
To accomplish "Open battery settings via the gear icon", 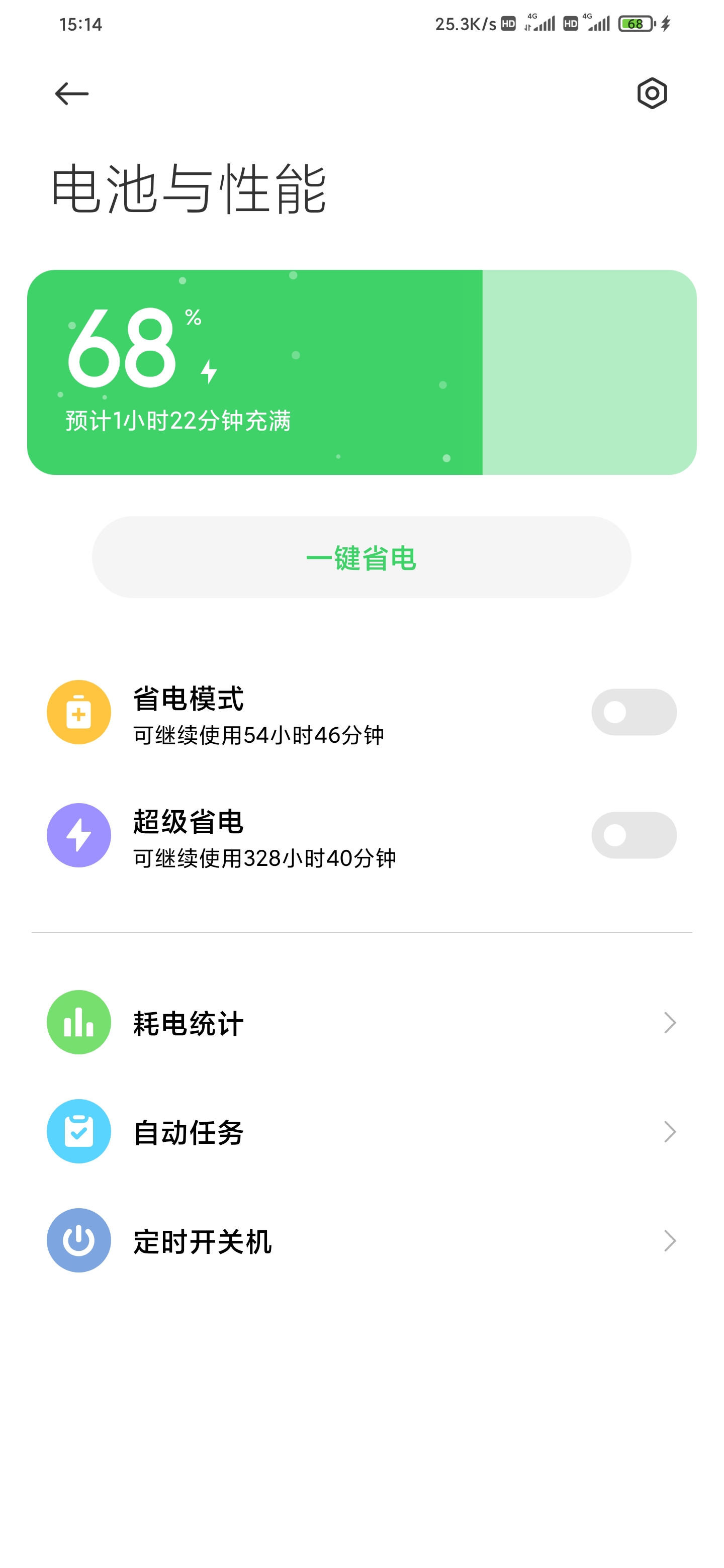I will coord(652,93).
